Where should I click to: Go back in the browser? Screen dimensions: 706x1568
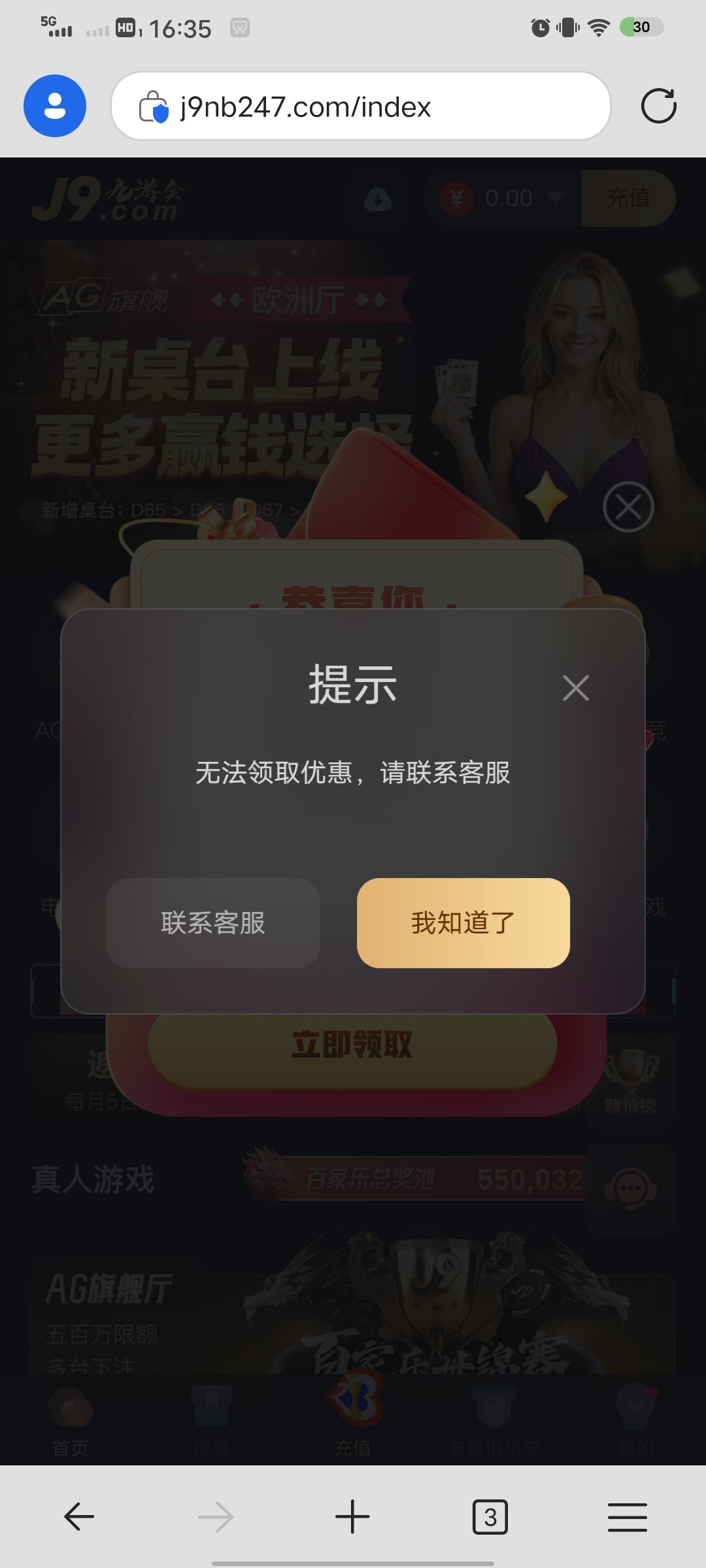click(x=79, y=1516)
